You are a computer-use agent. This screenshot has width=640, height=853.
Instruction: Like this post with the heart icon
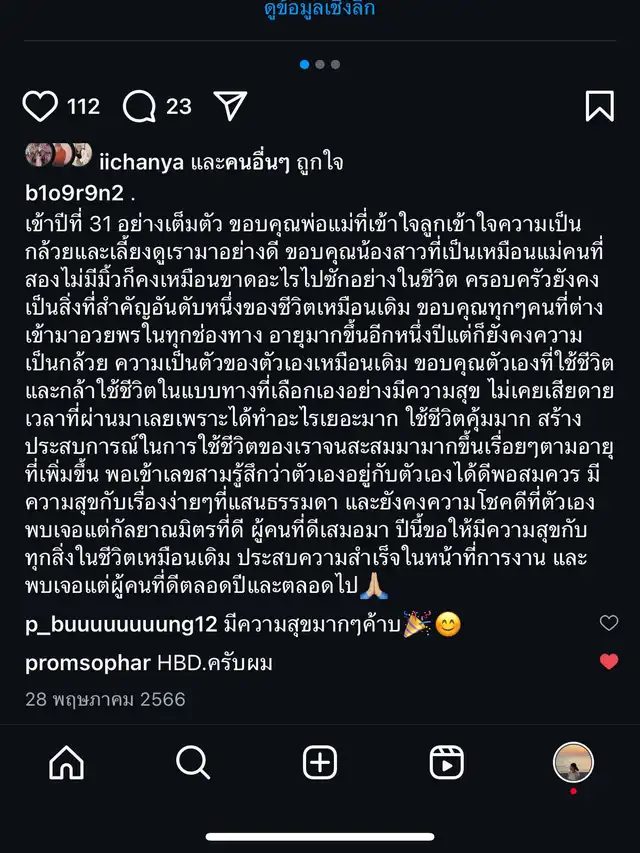click(x=41, y=106)
